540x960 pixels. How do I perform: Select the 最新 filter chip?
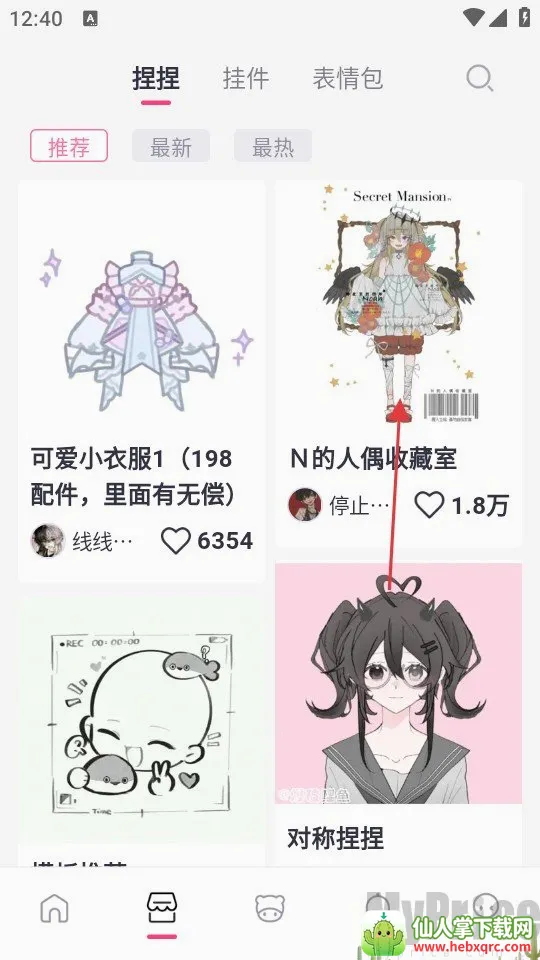pos(171,146)
